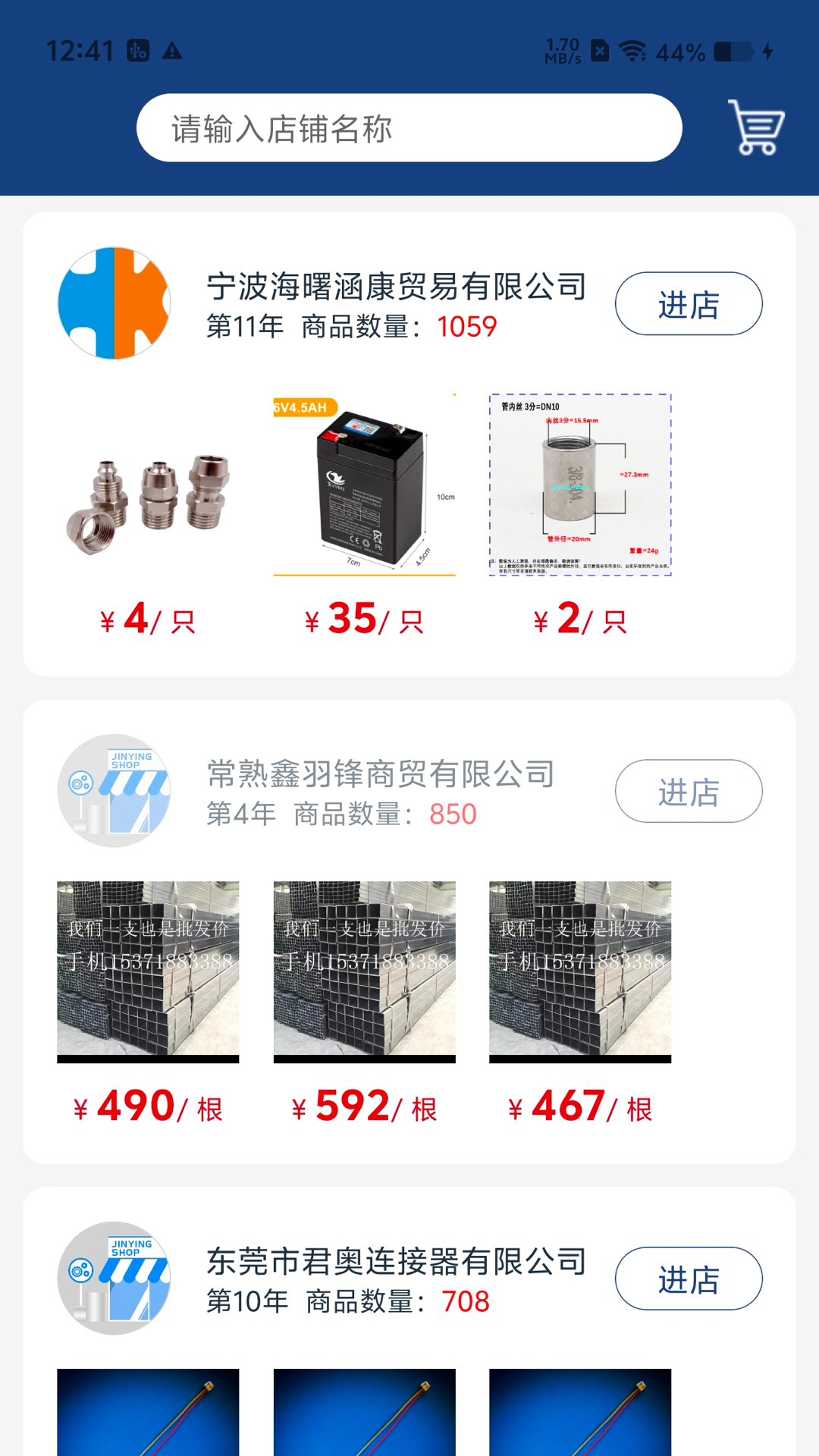
Task: Open the ¥490 square tube product
Action: (149, 971)
